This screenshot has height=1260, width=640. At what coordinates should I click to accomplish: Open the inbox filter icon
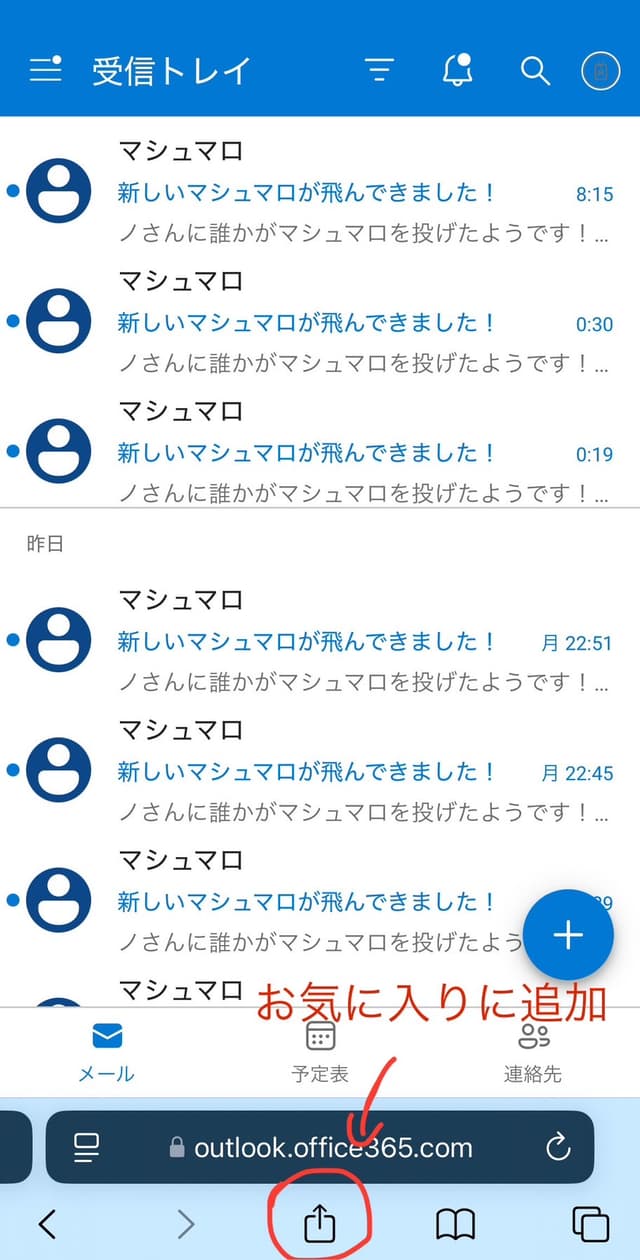pyautogui.click(x=379, y=70)
